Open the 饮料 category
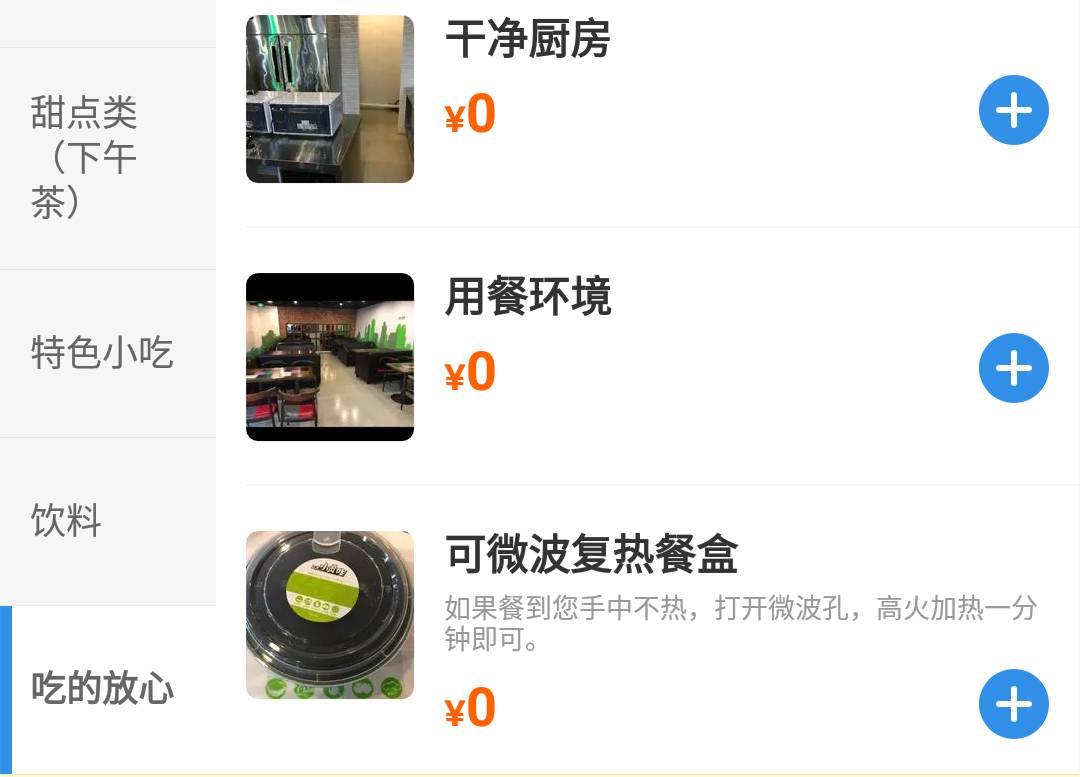The height and width of the screenshot is (777, 1080). pyautogui.click(x=67, y=521)
